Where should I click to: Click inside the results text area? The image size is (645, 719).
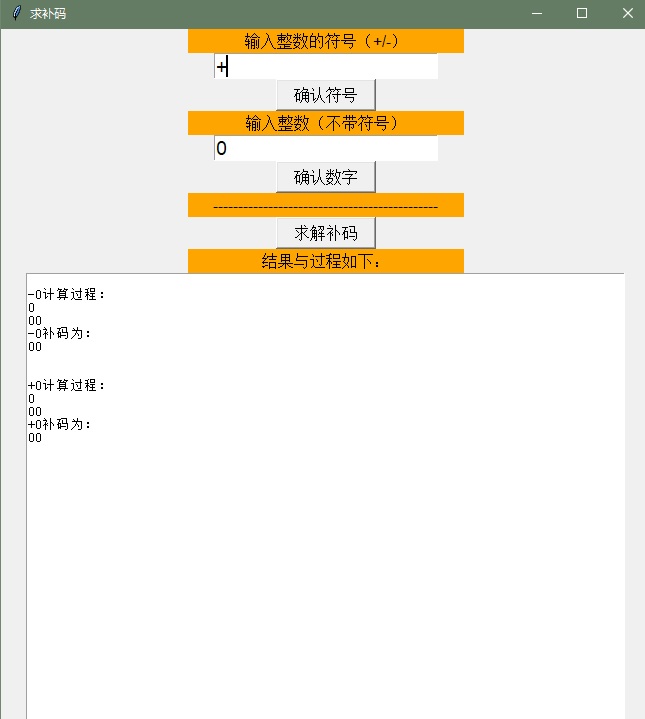(x=325, y=550)
